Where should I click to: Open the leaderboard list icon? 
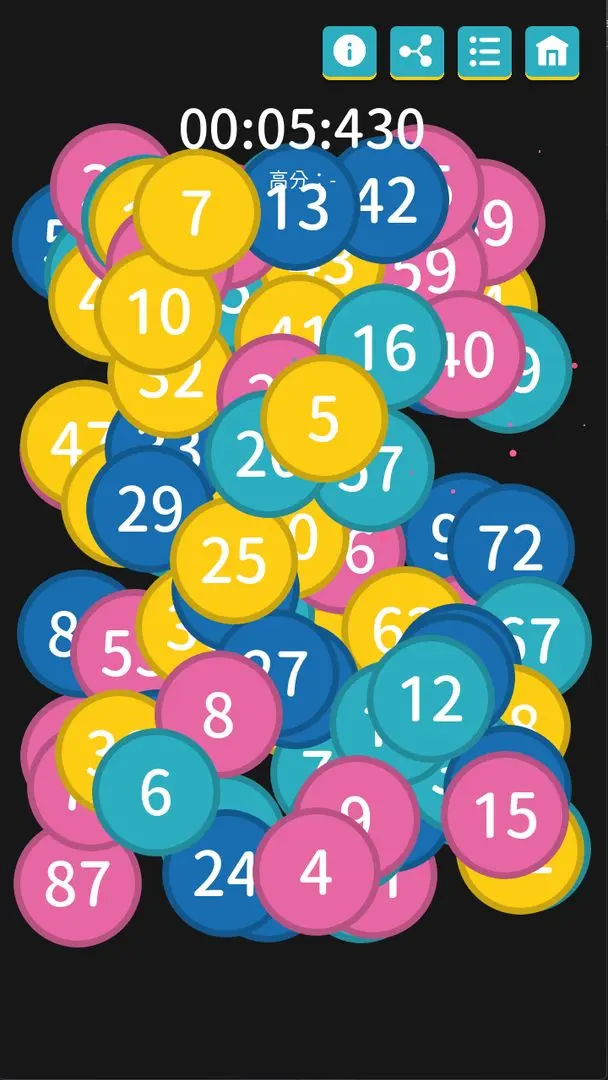pos(484,51)
